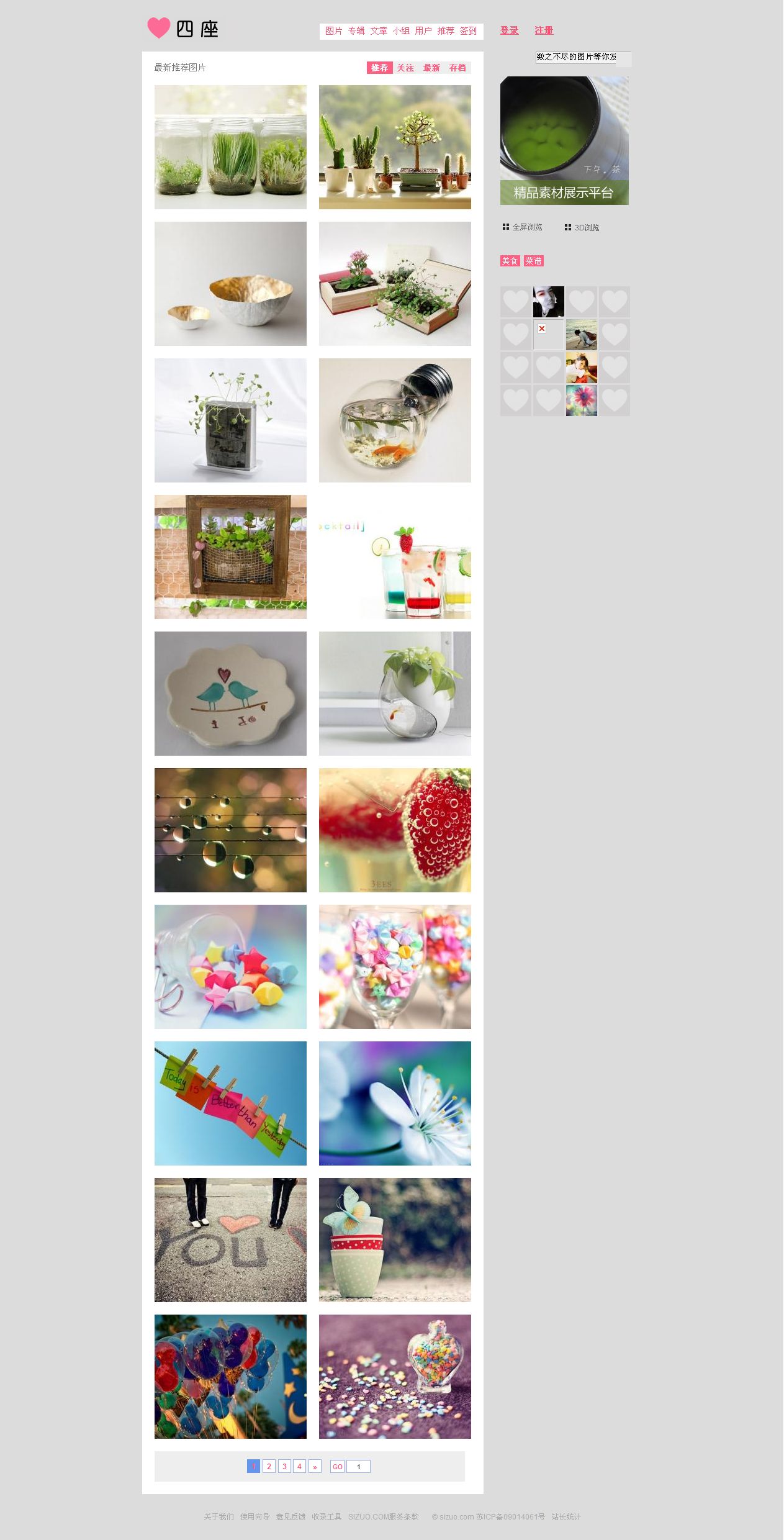
Task: Open the goldfish in lightbulb photo
Action: [x=395, y=420]
